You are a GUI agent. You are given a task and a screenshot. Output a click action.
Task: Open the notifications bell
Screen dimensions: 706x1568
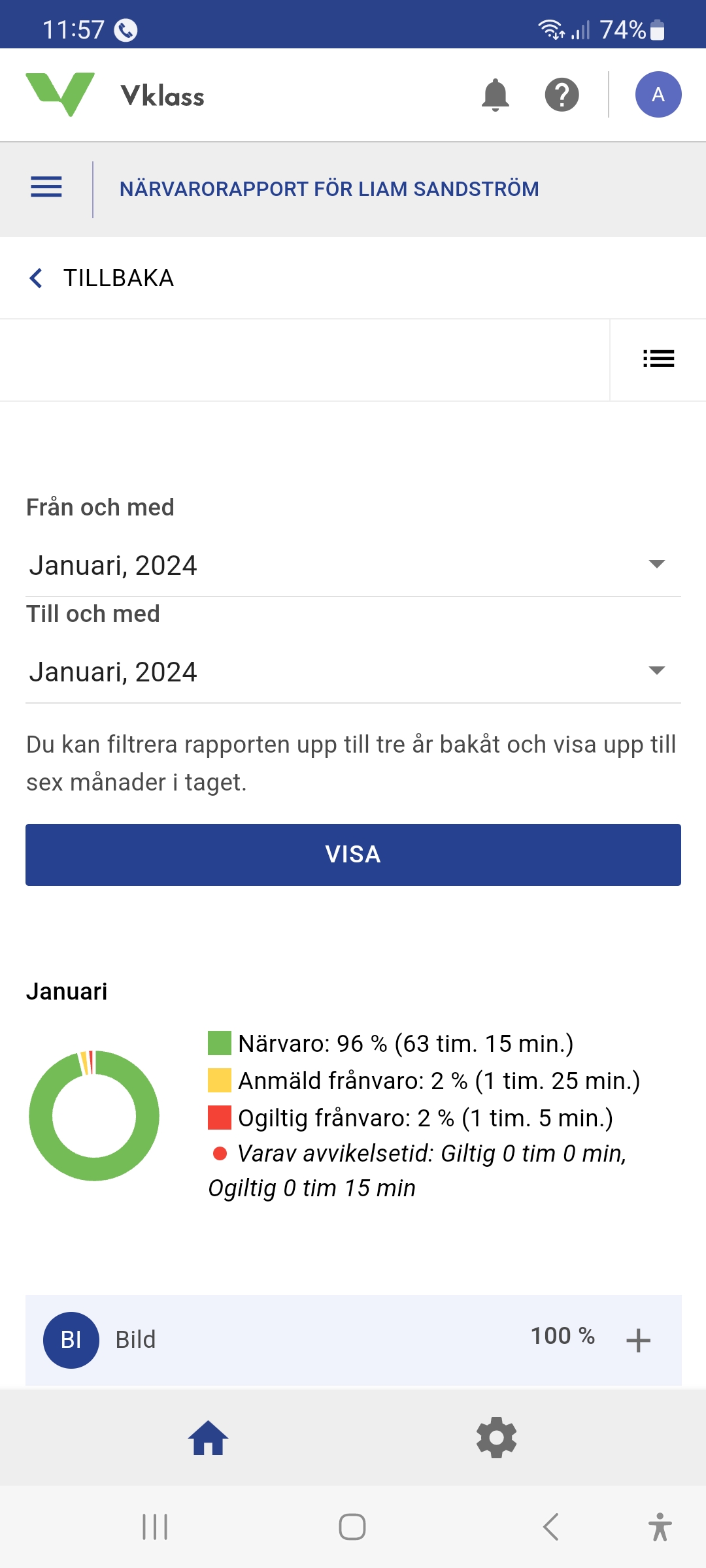pyautogui.click(x=495, y=95)
